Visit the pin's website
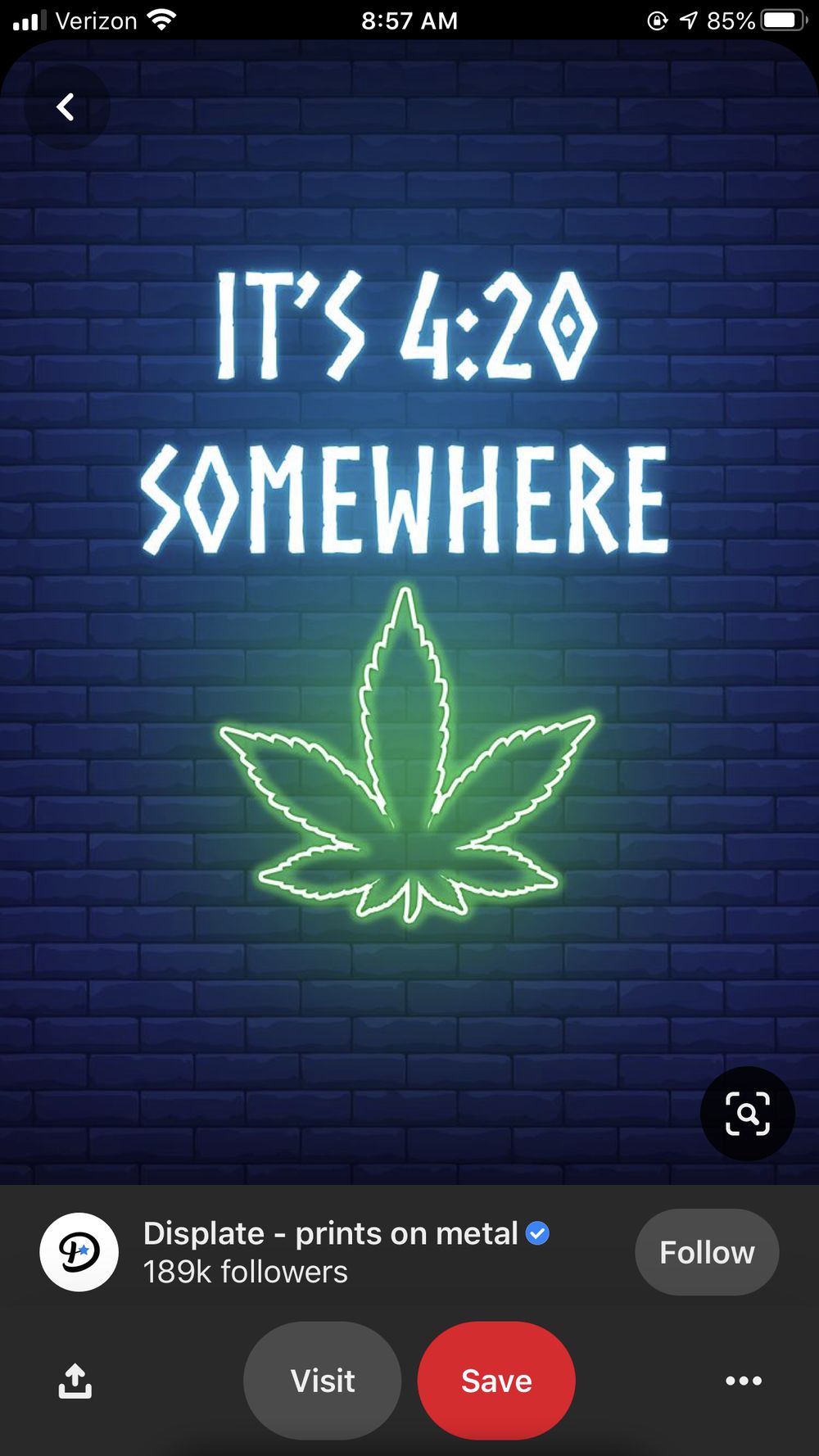The height and width of the screenshot is (1456, 819). coord(323,1381)
